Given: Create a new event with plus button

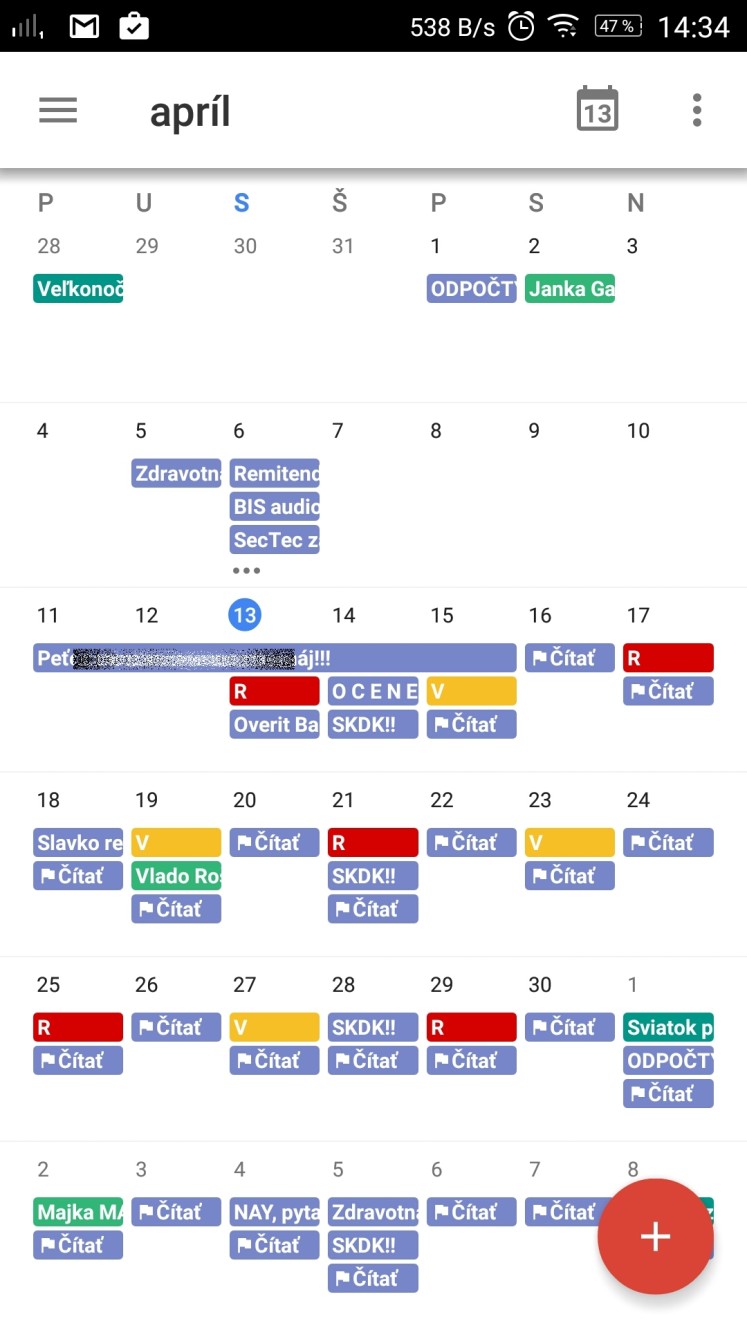Looking at the screenshot, I should click(x=655, y=1236).
